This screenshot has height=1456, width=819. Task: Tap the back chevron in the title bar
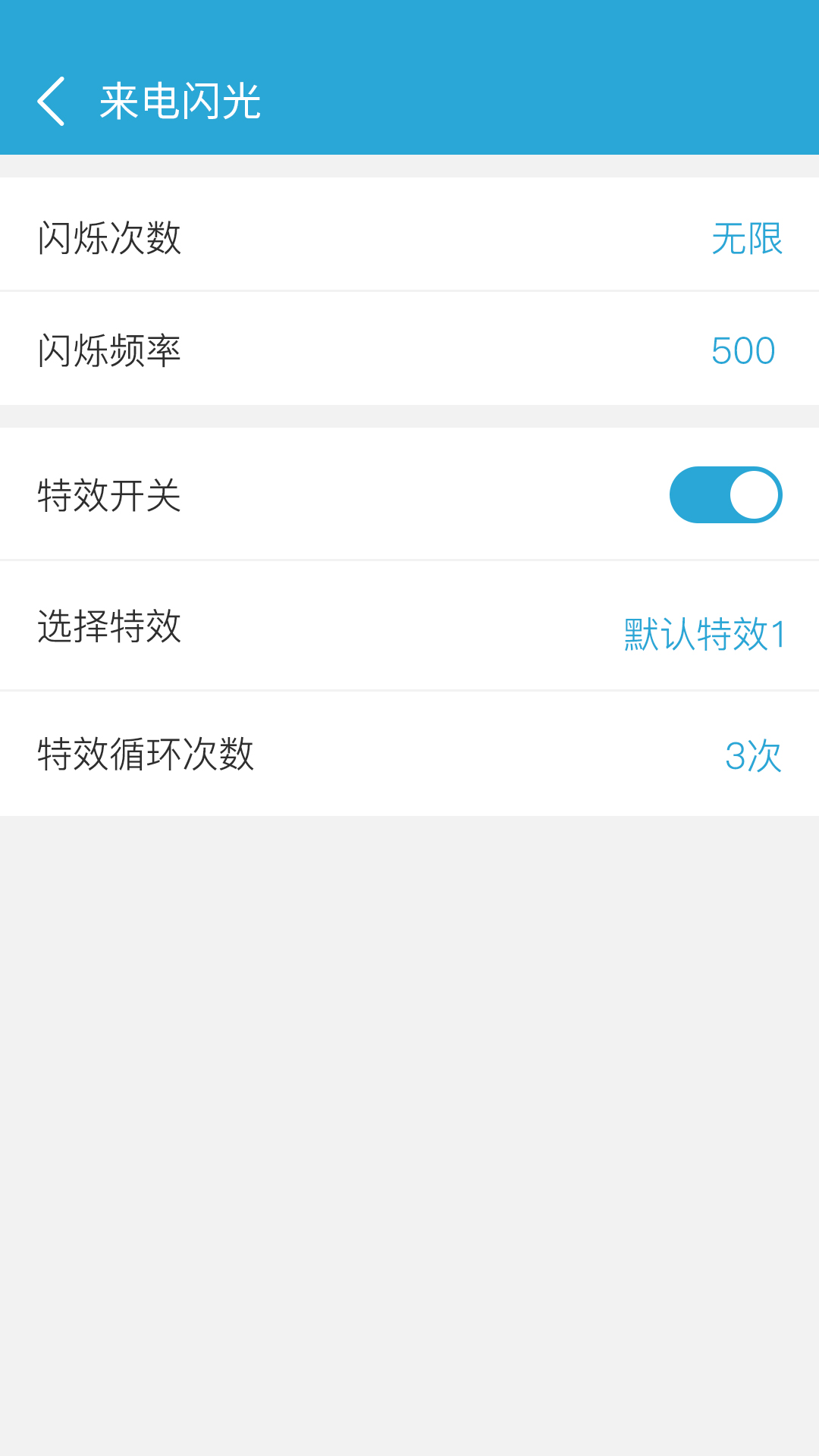52,101
